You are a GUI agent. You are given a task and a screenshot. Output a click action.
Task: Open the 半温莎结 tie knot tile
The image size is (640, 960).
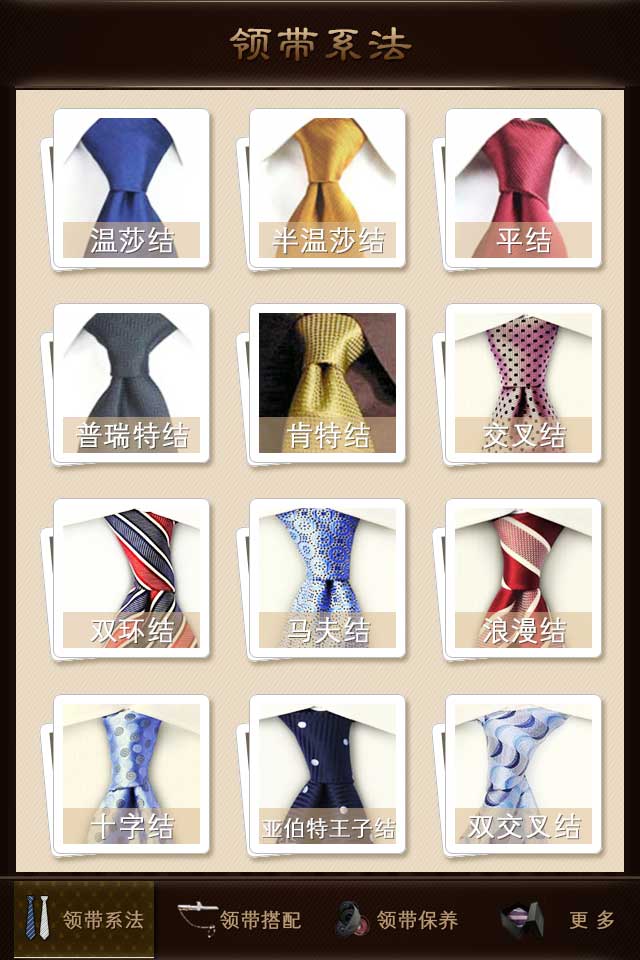[327, 188]
